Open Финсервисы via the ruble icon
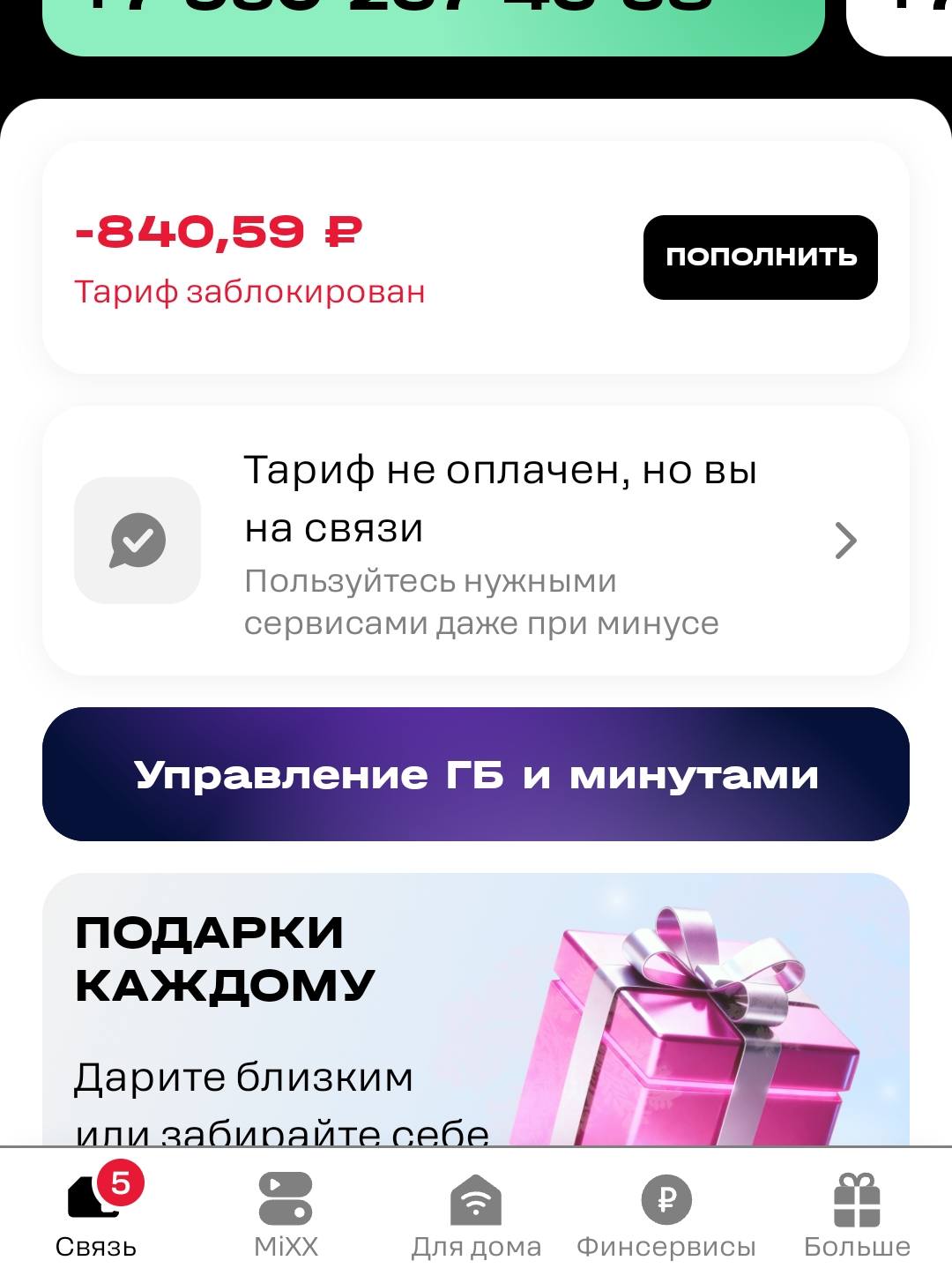The width and height of the screenshot is (952, 1283). tap(666, 1199)
